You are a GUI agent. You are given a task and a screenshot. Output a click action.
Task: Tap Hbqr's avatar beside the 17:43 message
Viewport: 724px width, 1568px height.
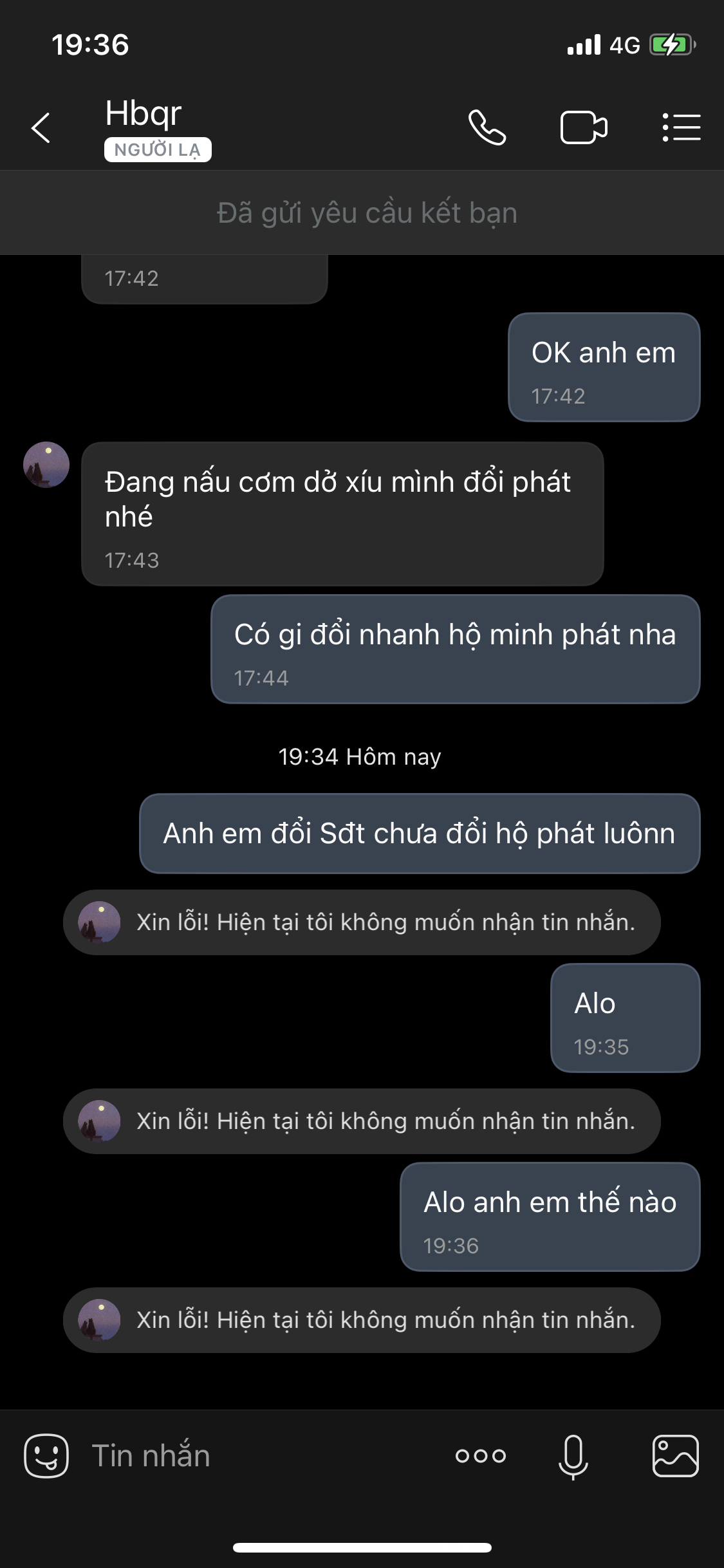46,465
